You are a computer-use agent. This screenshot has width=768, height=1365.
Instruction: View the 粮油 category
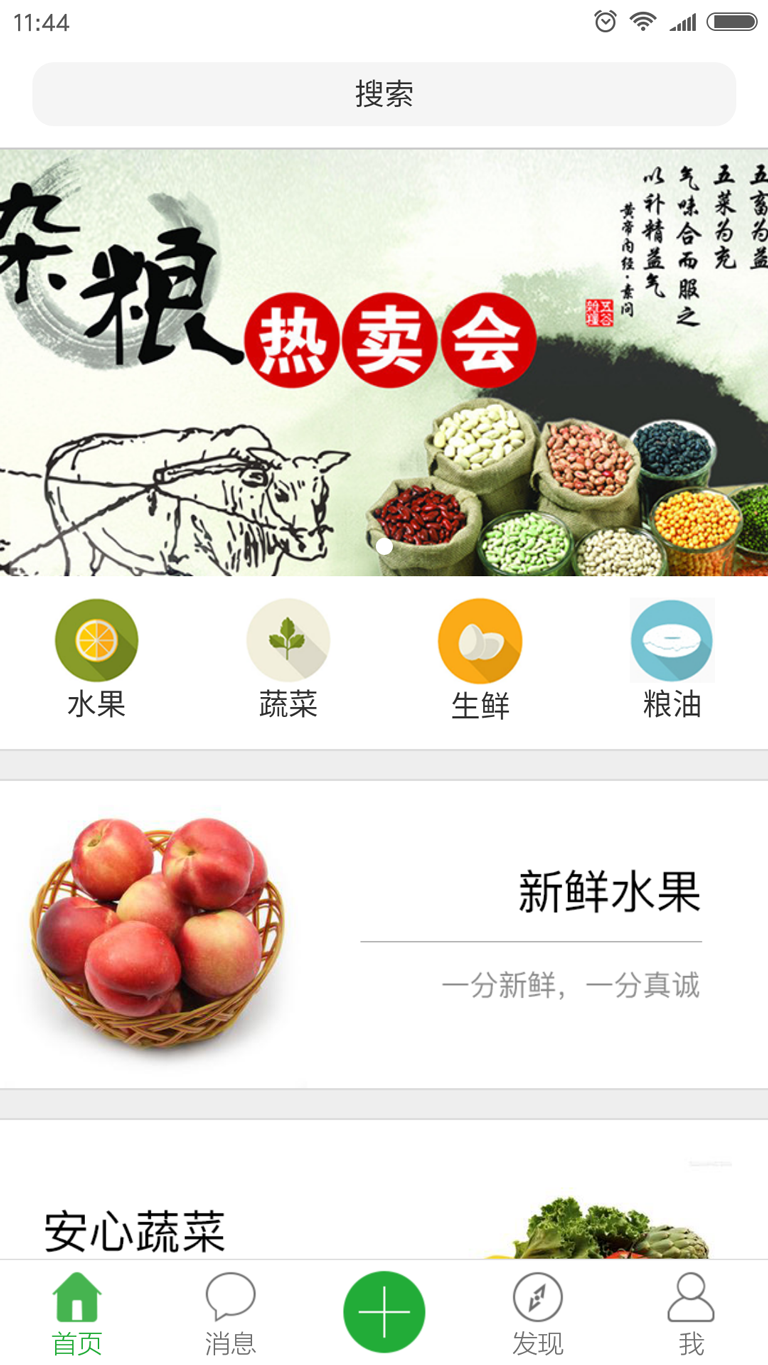point(672,658)
